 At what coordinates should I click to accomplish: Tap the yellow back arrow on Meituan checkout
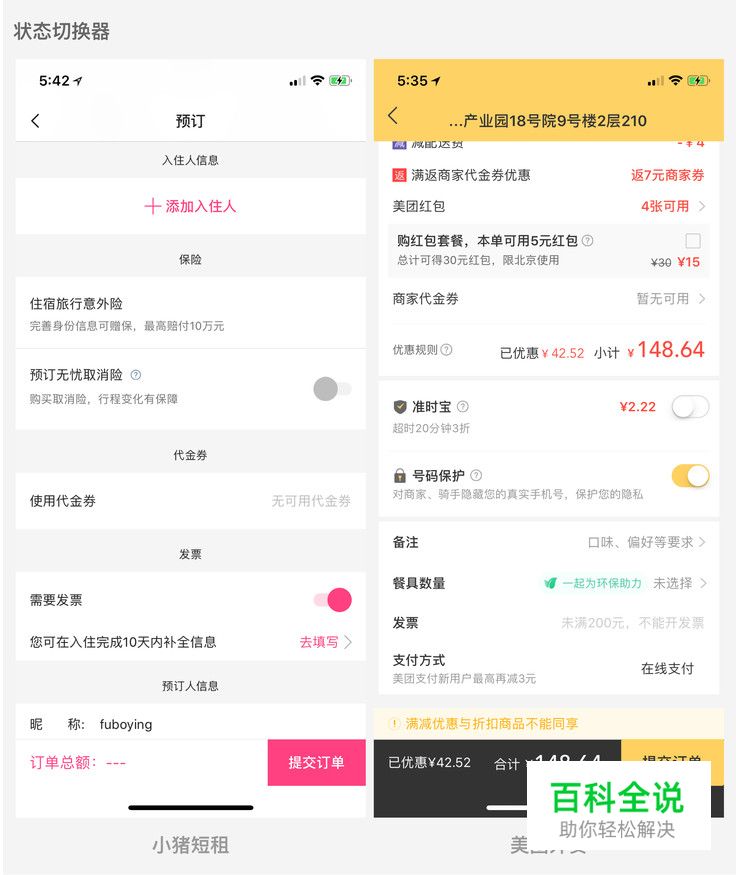pos(393,115)
